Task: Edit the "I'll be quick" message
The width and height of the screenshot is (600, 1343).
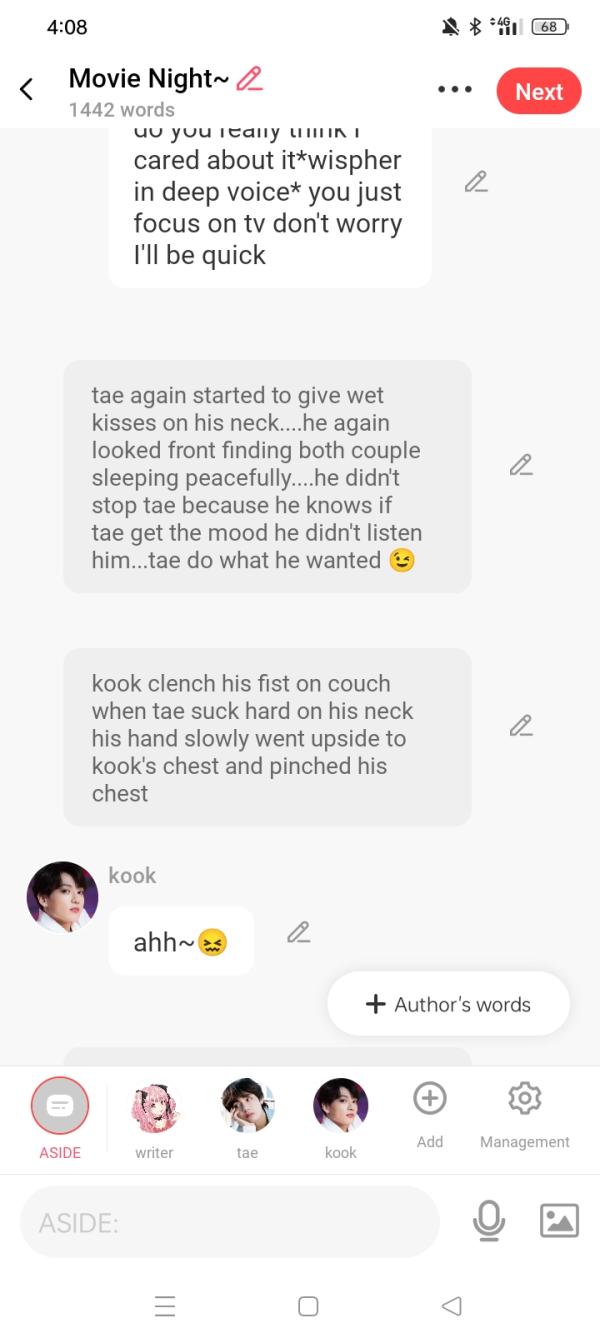Action: pyautogui.click(x=476, y=182)
